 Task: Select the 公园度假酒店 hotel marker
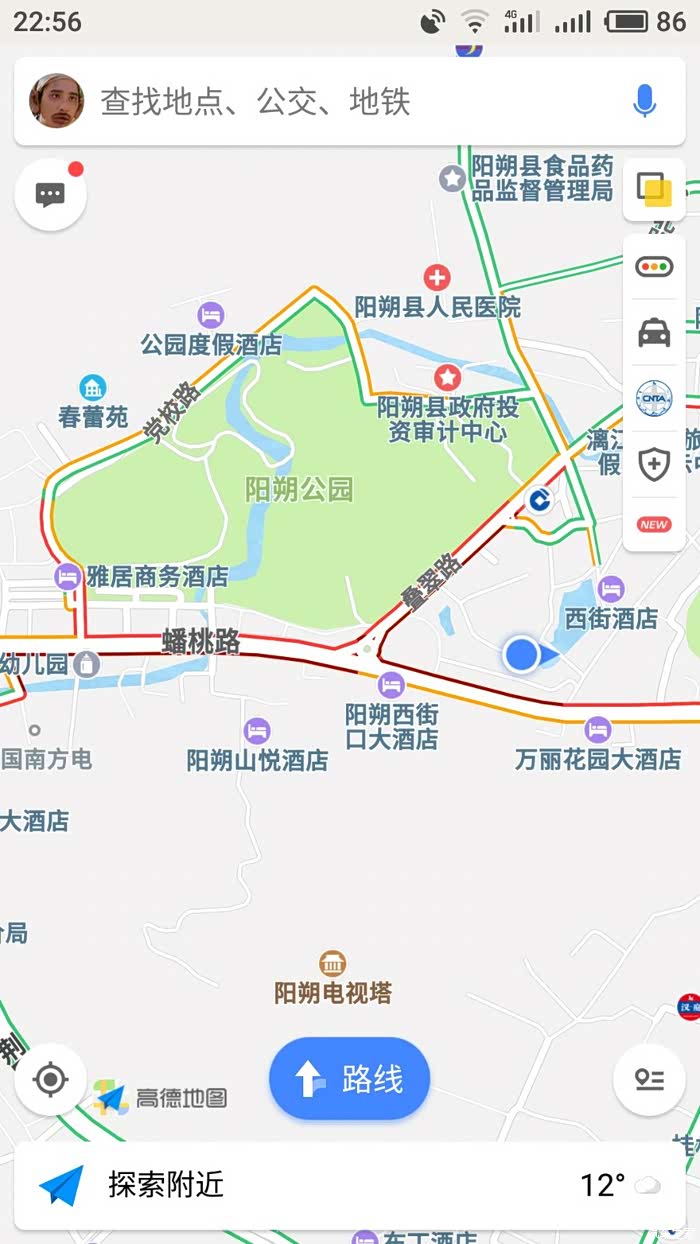(211, 317)
